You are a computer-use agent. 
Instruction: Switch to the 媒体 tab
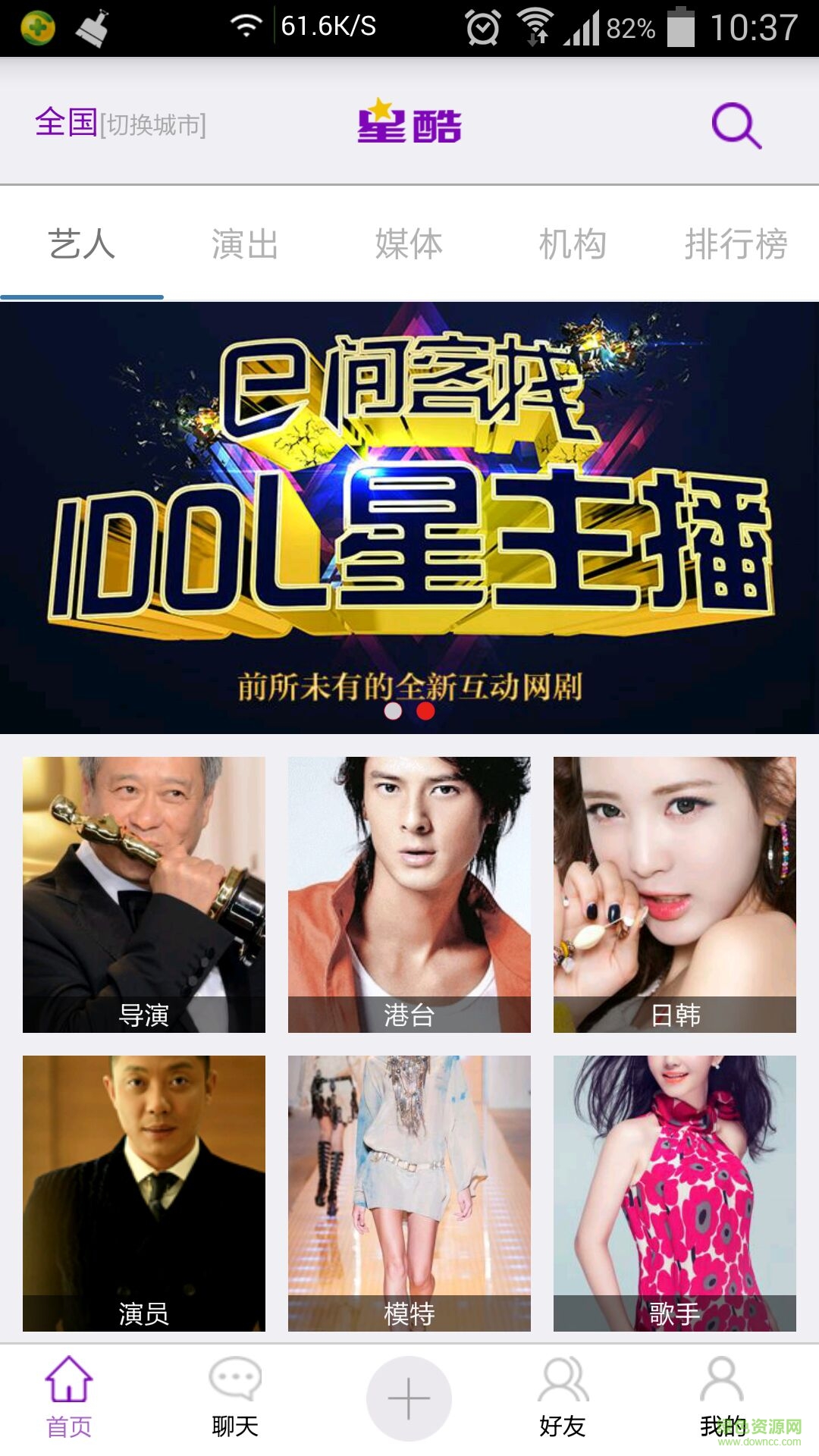[409, 244]
